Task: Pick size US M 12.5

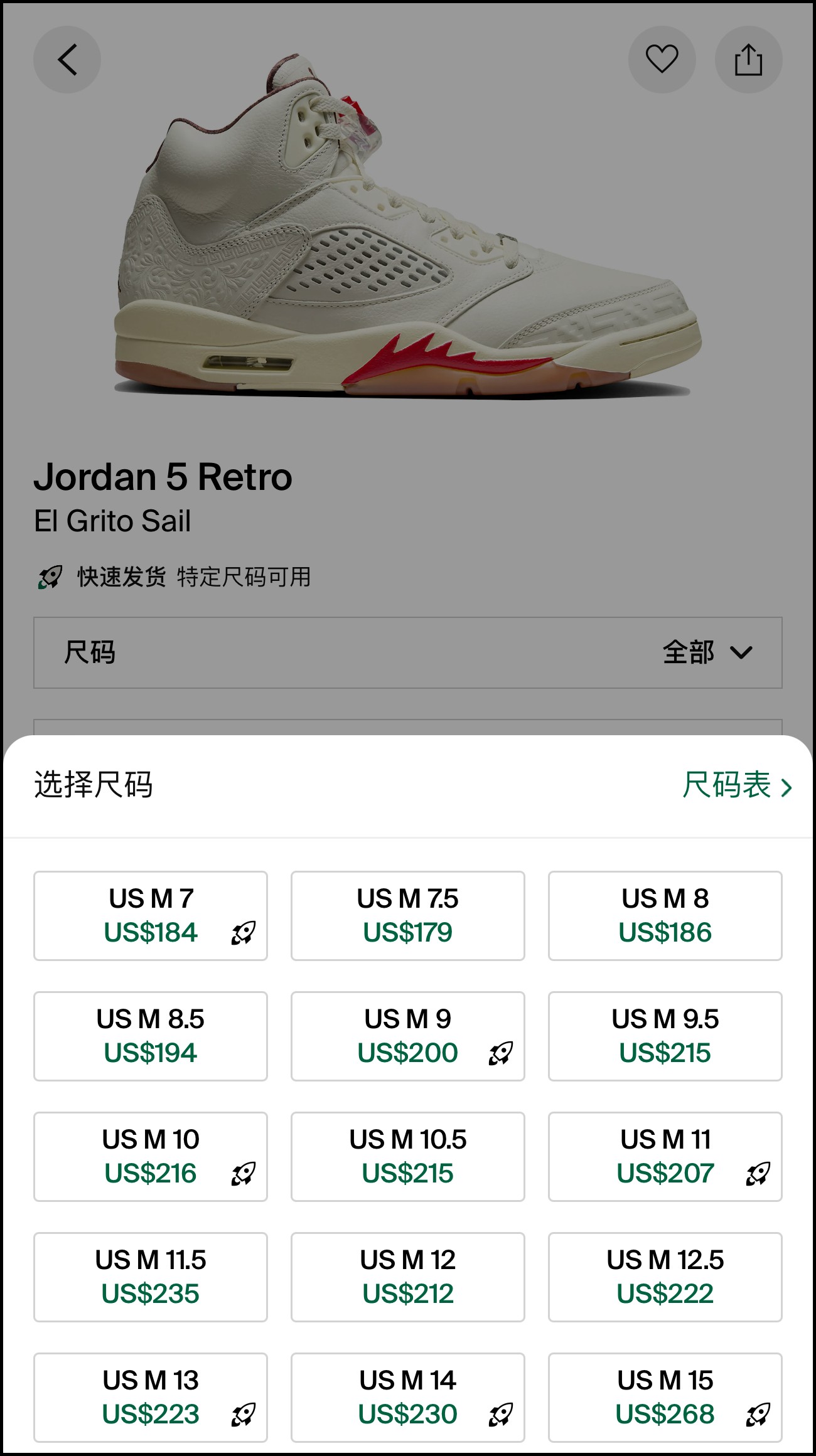Action: pyautogui.click(x=665, y=1277)
